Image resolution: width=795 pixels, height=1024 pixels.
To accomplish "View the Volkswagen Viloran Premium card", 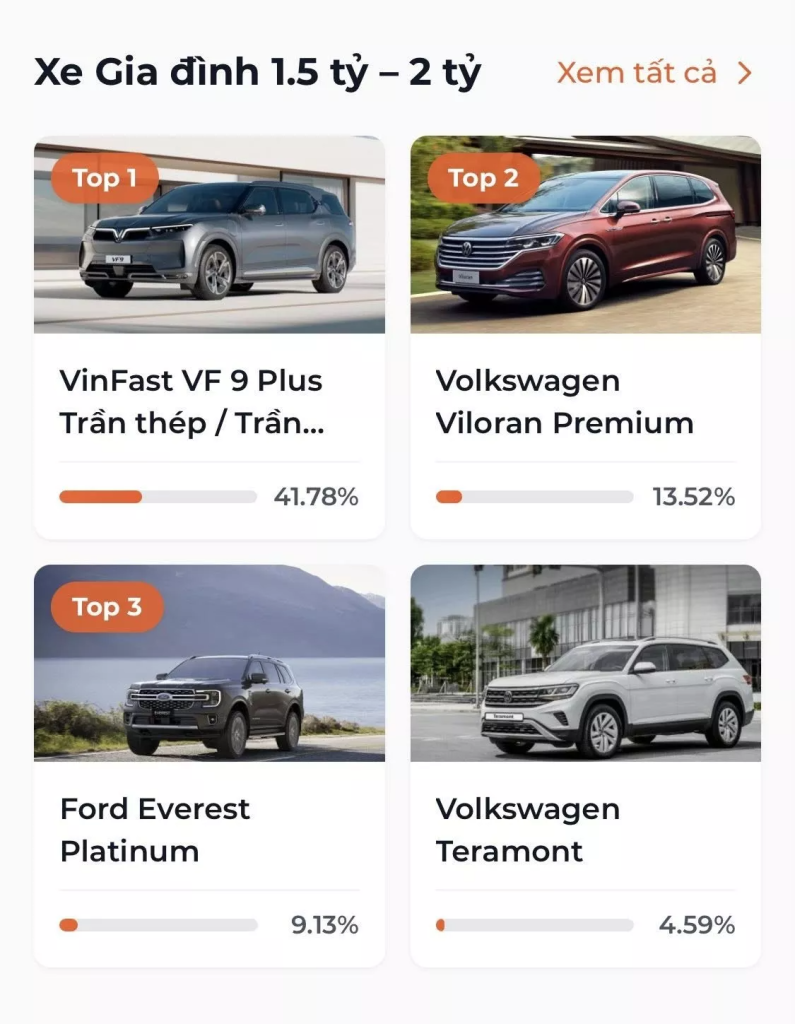I will point(585,337).
